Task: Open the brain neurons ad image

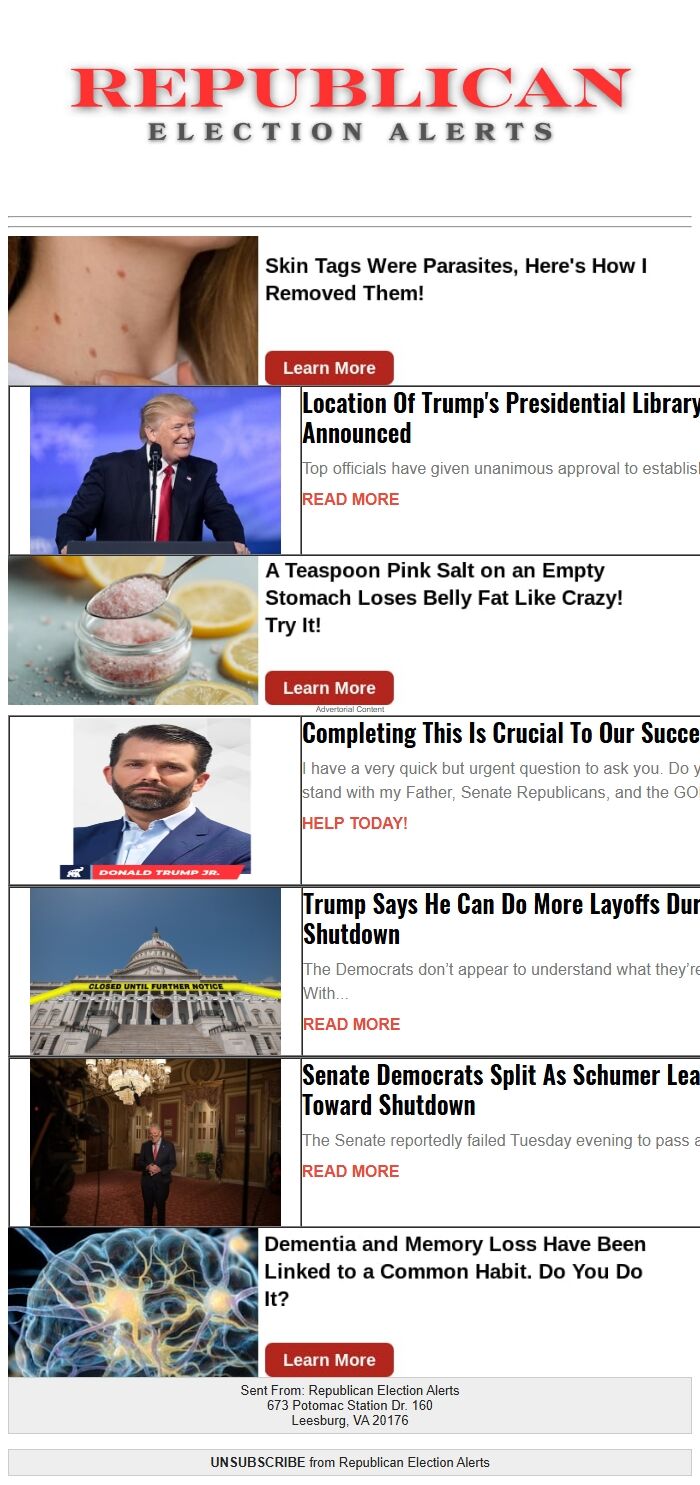Action: coord(133,1302)
